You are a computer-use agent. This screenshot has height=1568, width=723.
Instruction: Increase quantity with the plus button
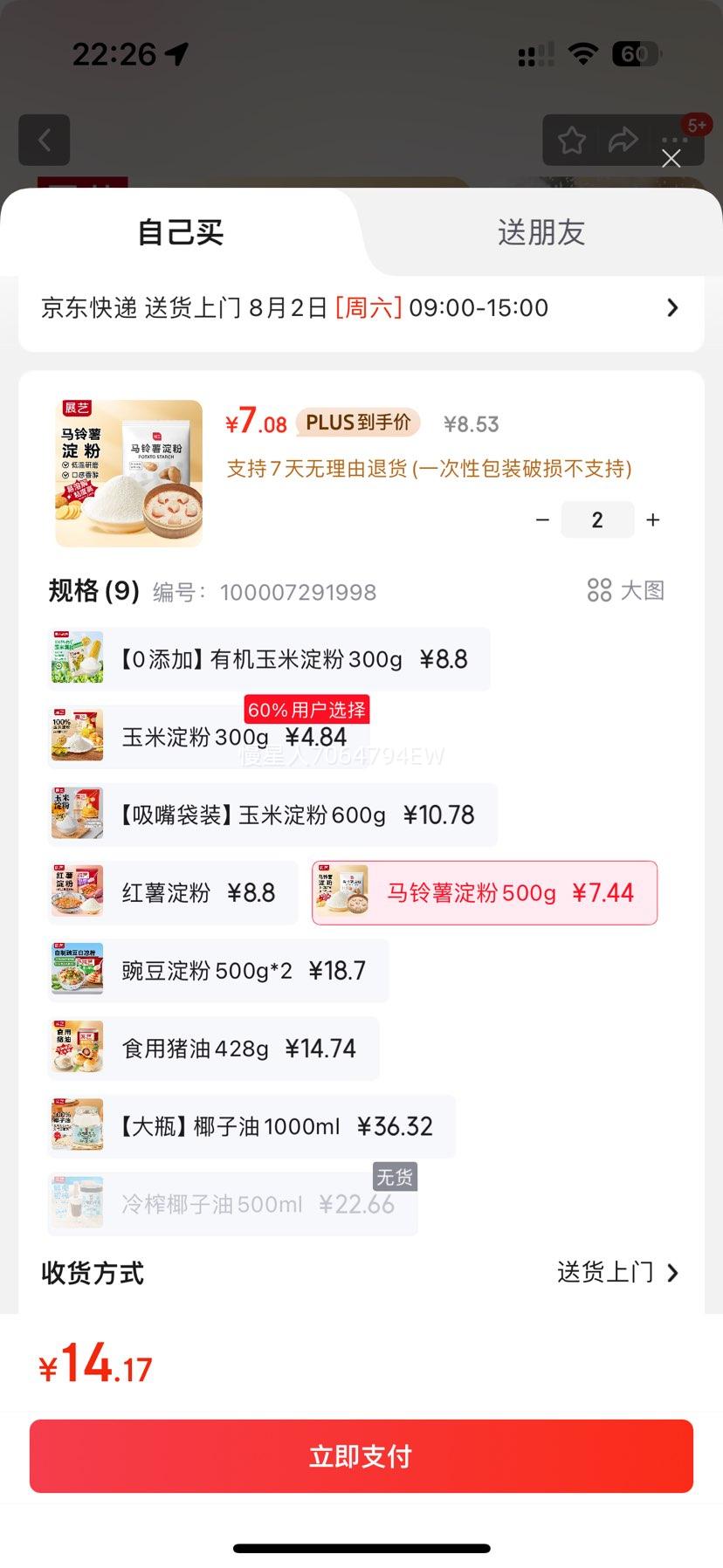[652, 519]
